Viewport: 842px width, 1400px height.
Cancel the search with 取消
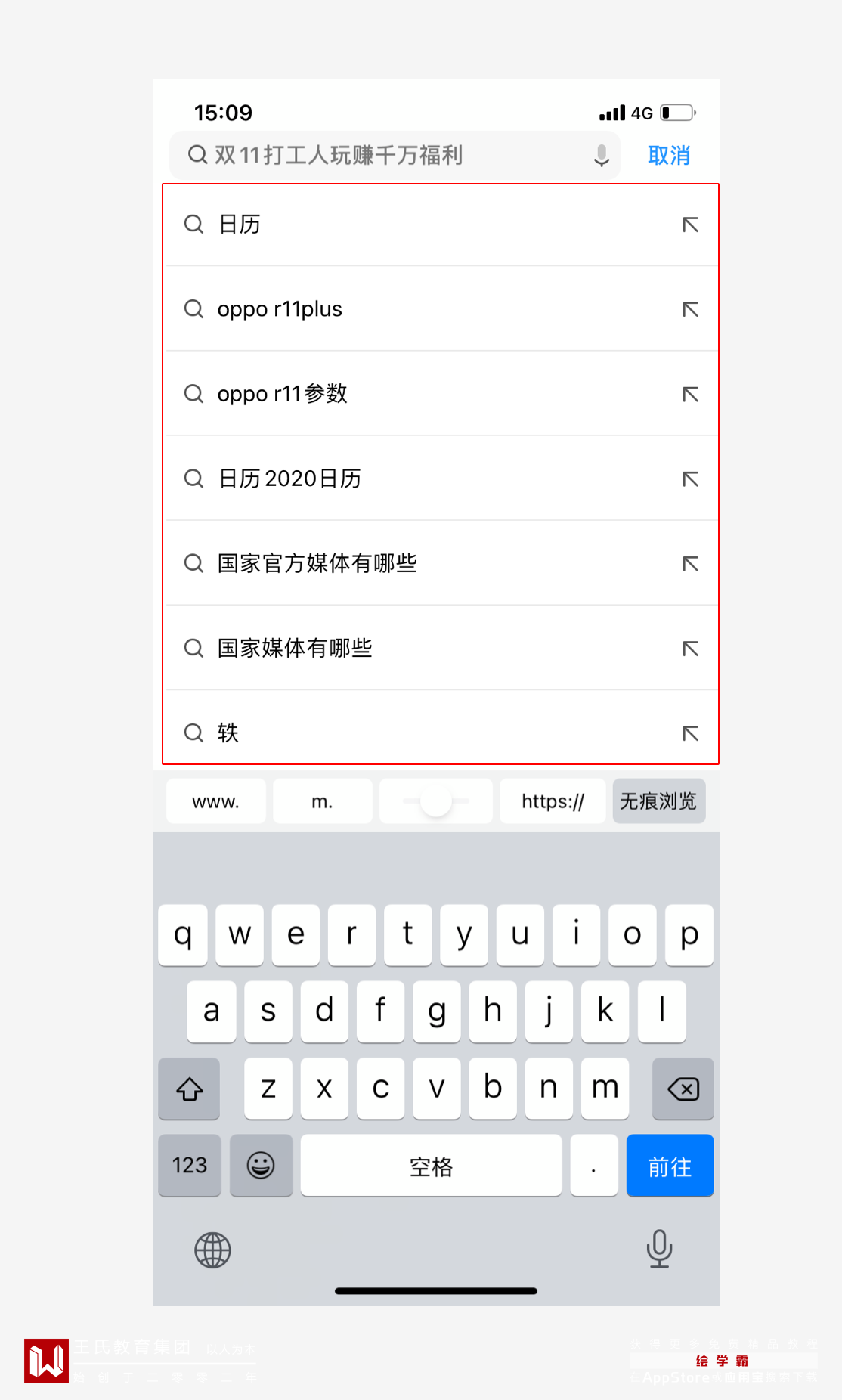click(669, 155)
